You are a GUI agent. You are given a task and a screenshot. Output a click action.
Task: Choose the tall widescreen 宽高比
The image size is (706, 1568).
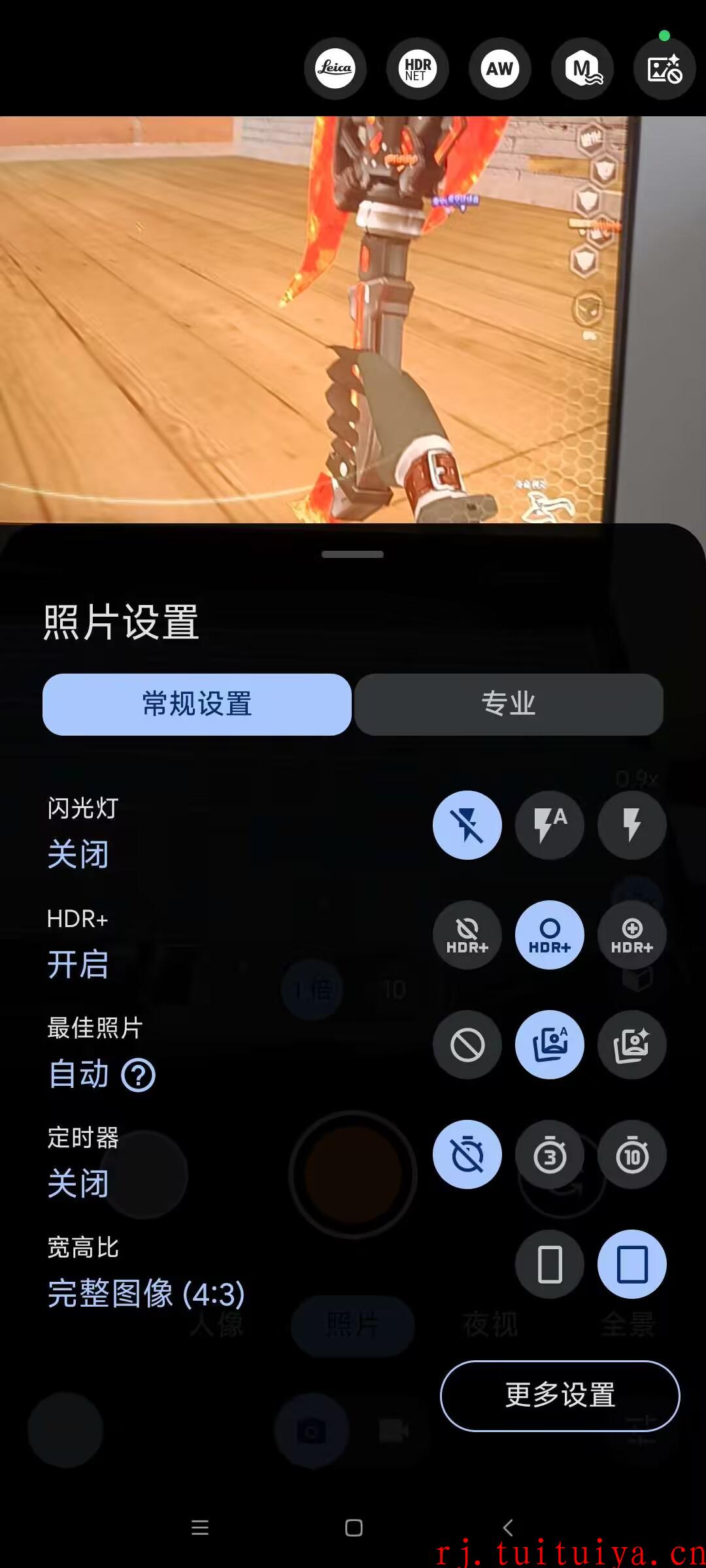[x=550, y=1264]
